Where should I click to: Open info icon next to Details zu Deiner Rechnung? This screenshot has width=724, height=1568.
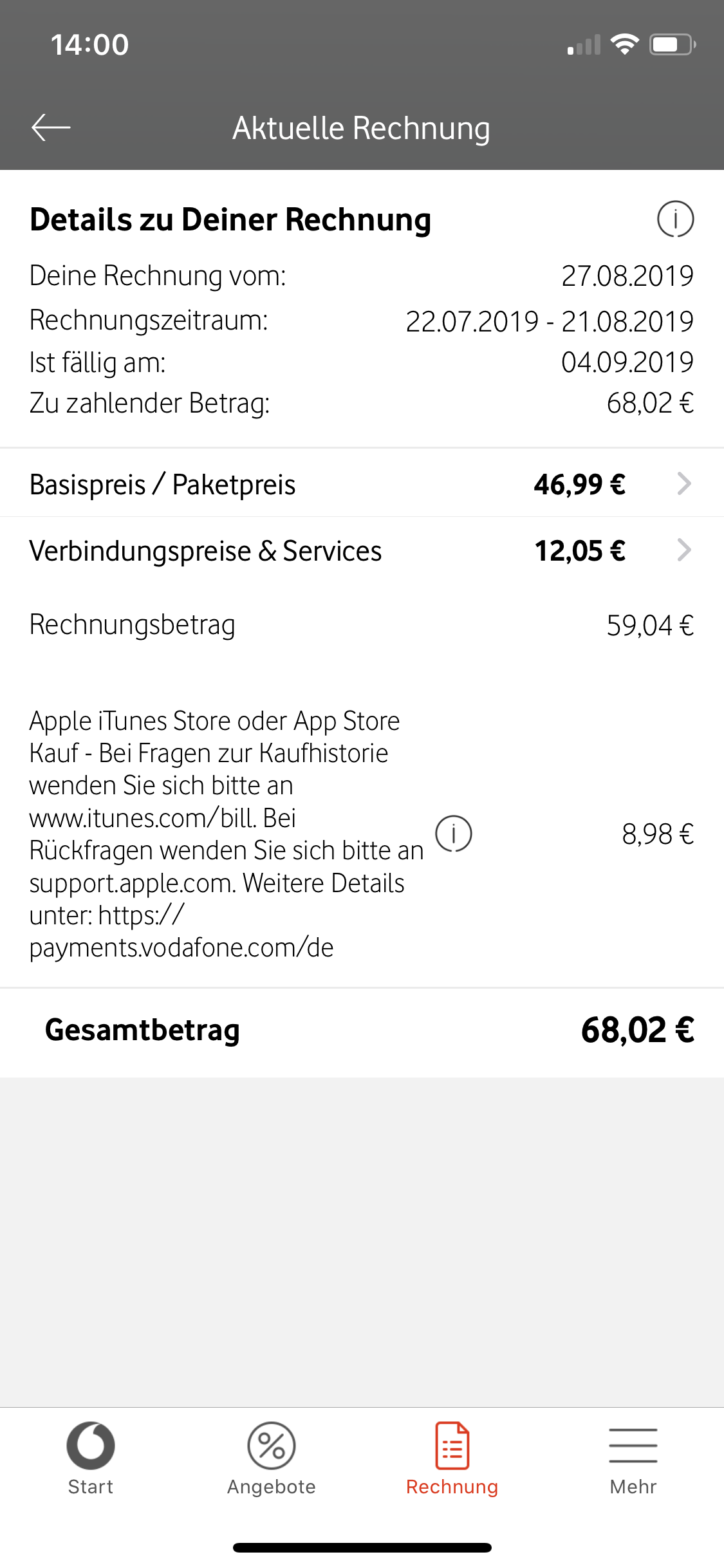click(x=674, y=219)
